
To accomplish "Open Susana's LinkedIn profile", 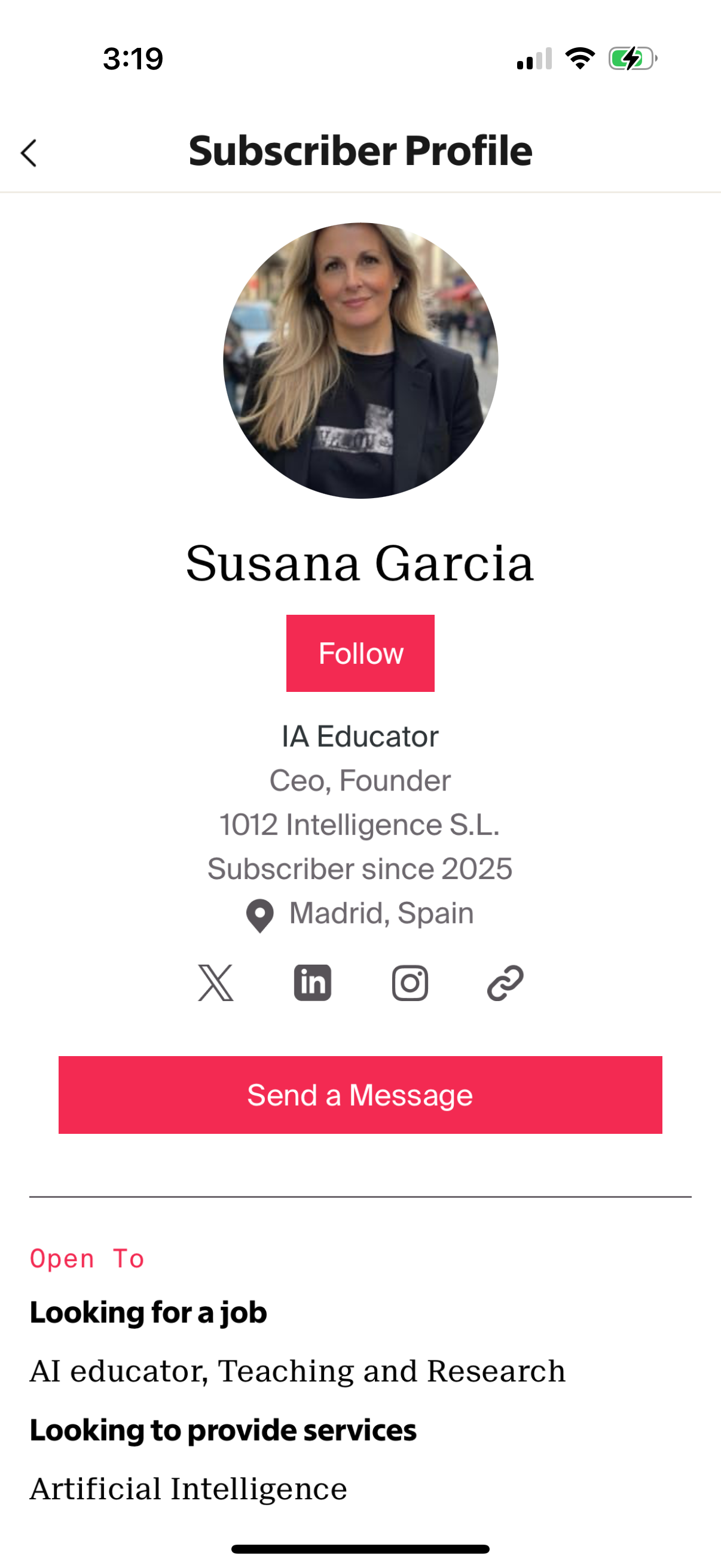I will coord(313,983).
